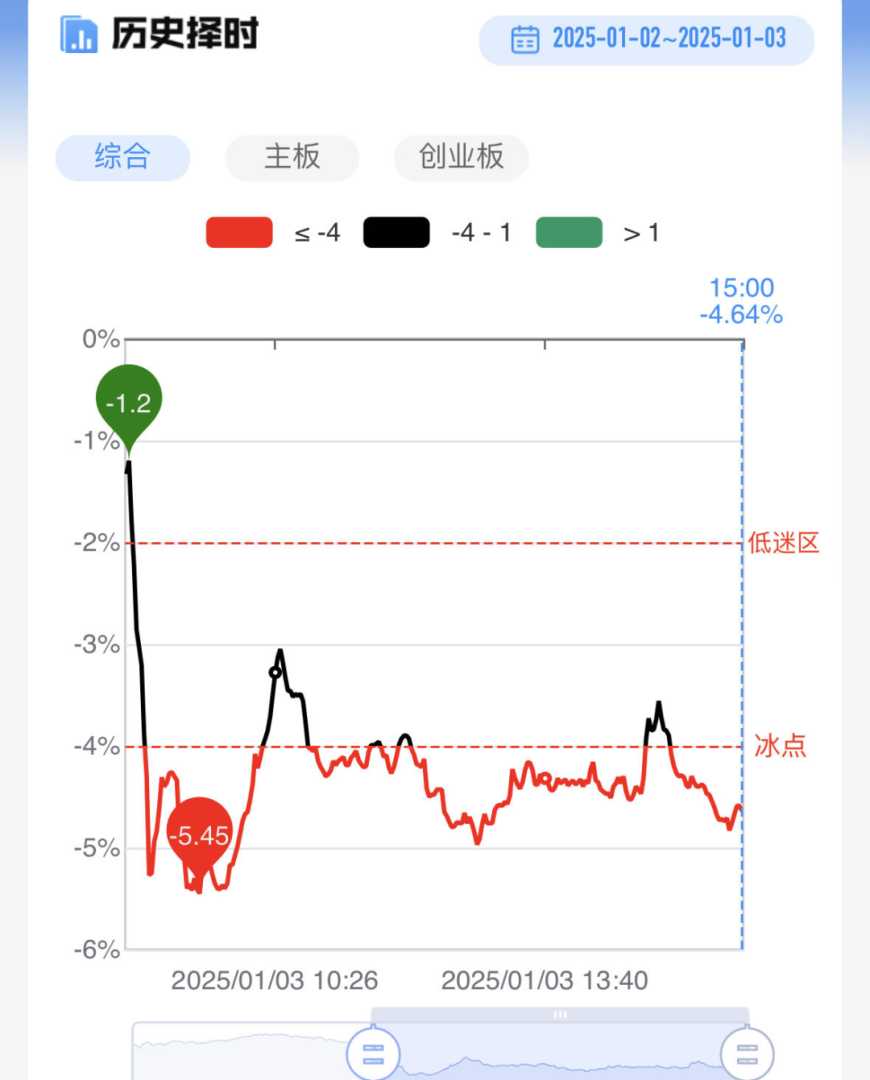Switch to the 创业板 tab
The image size is (870, 1080).
click(461, 157)
